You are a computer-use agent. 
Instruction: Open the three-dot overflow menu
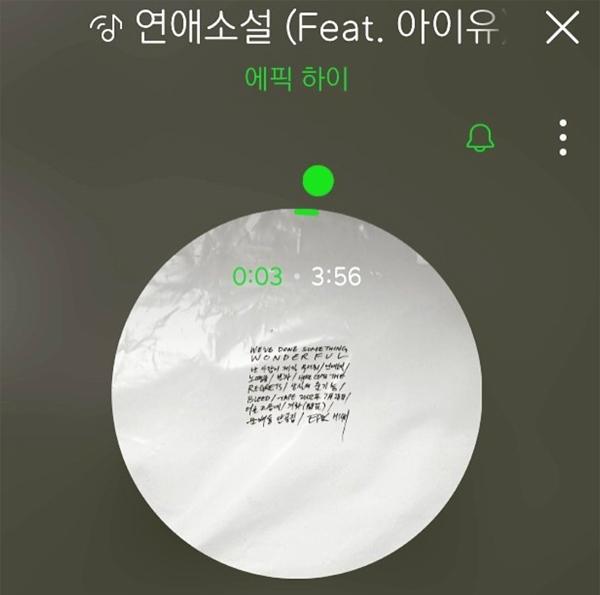564,138
